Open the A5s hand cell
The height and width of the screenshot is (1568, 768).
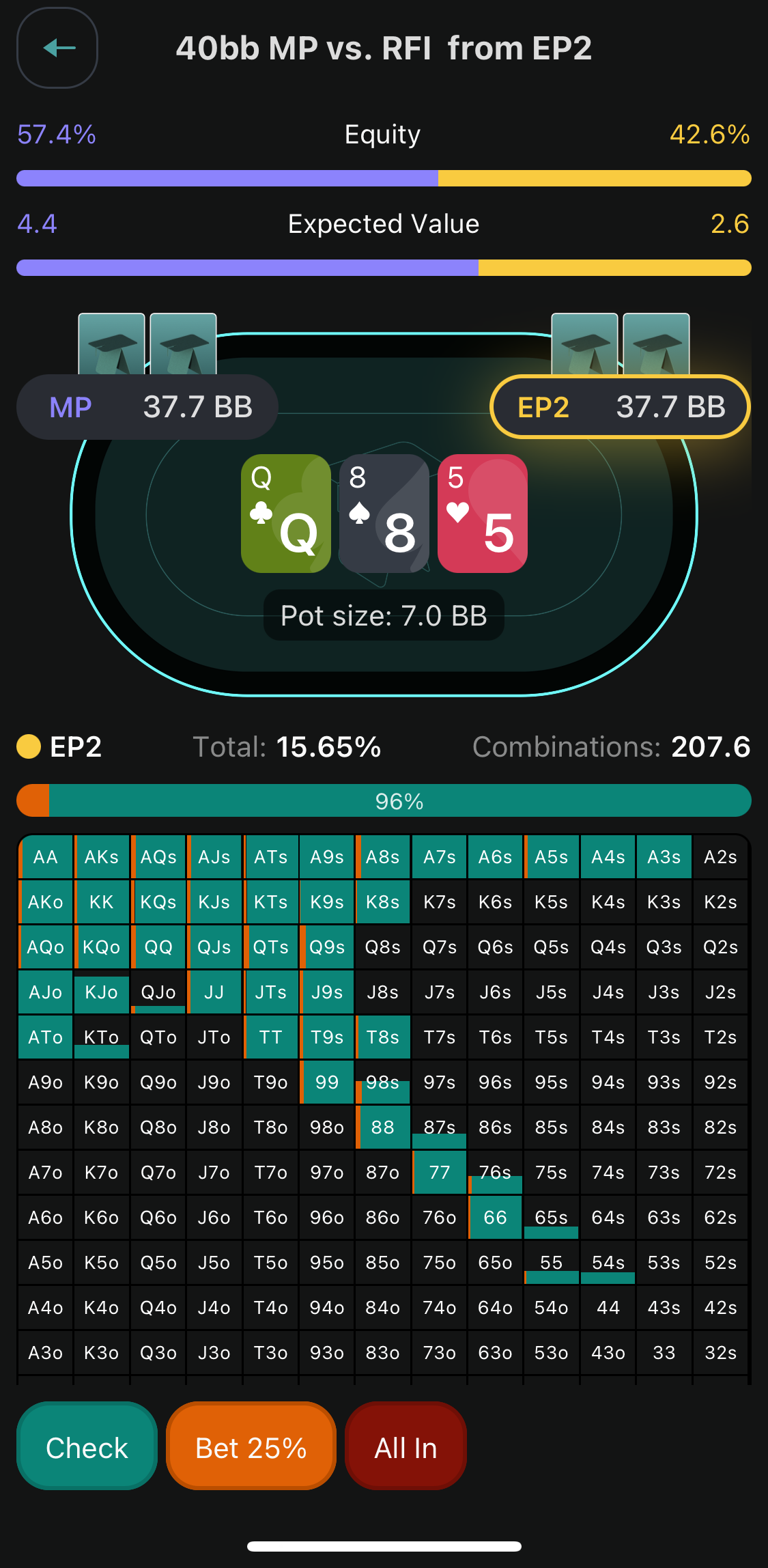tap(552, 857)
